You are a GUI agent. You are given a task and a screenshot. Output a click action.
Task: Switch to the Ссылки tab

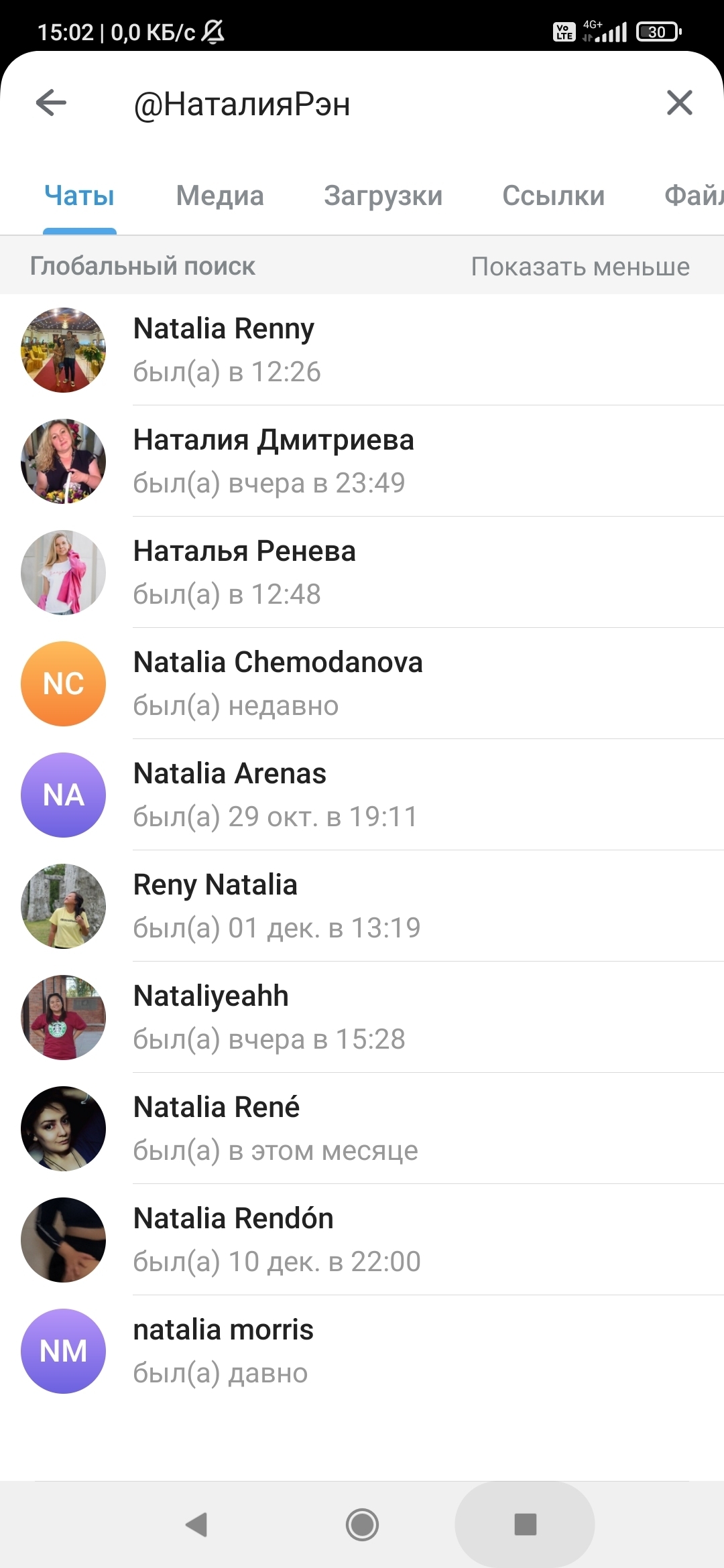pyautogui.click(x=553, y=196)
